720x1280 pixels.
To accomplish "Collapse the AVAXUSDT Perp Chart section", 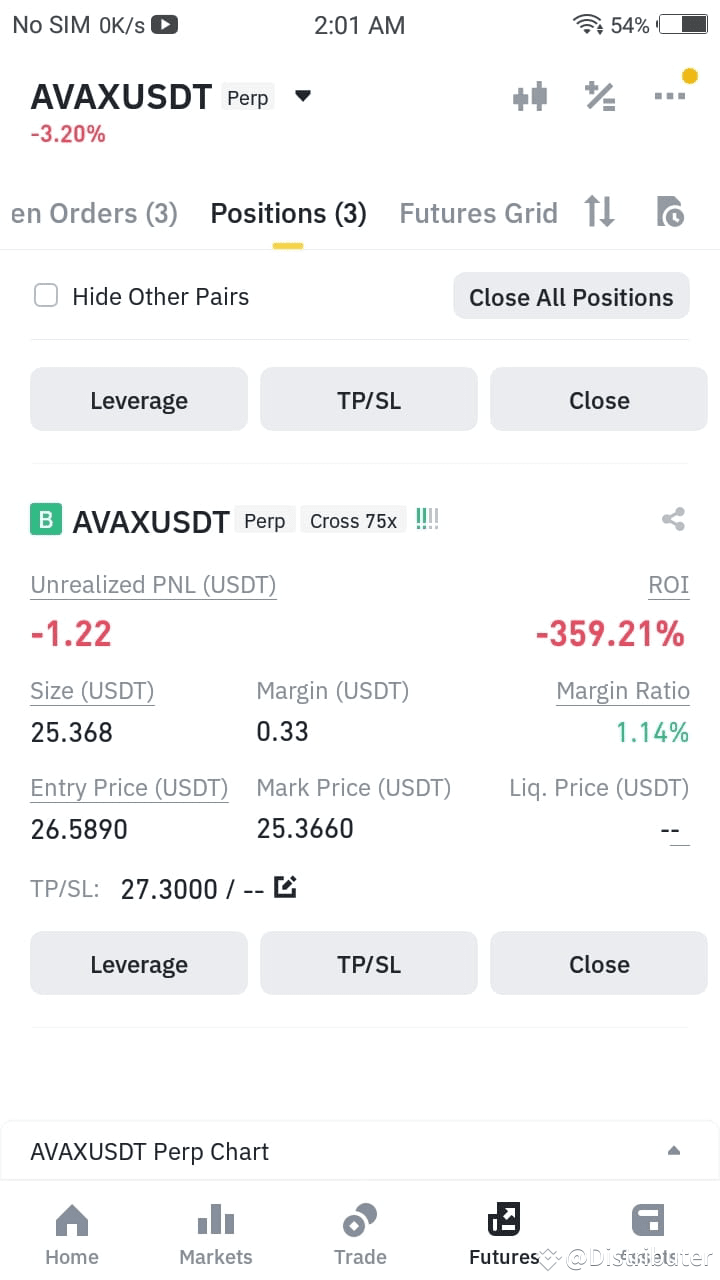I will [673, 1151].
